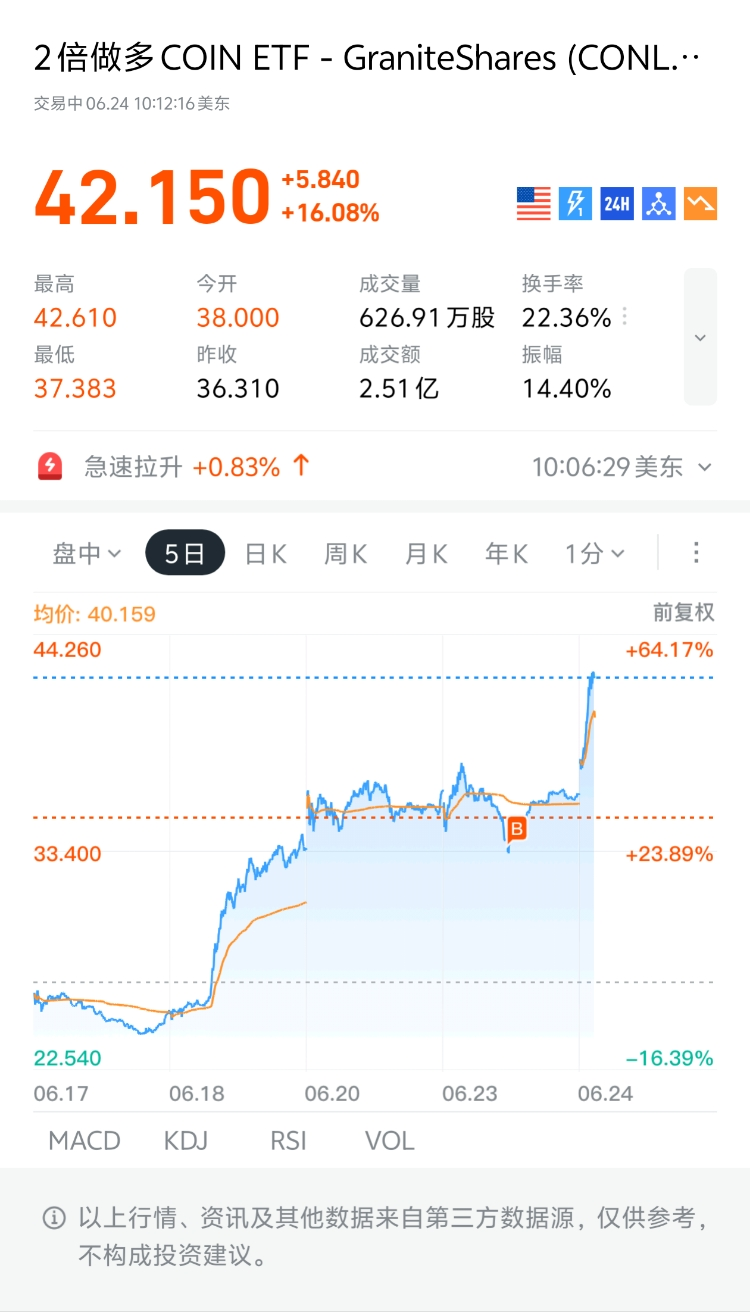This screenshot has width=750, height=1312.
Task: Switch to the 周K chart
Action: click(x=345, y=553)
